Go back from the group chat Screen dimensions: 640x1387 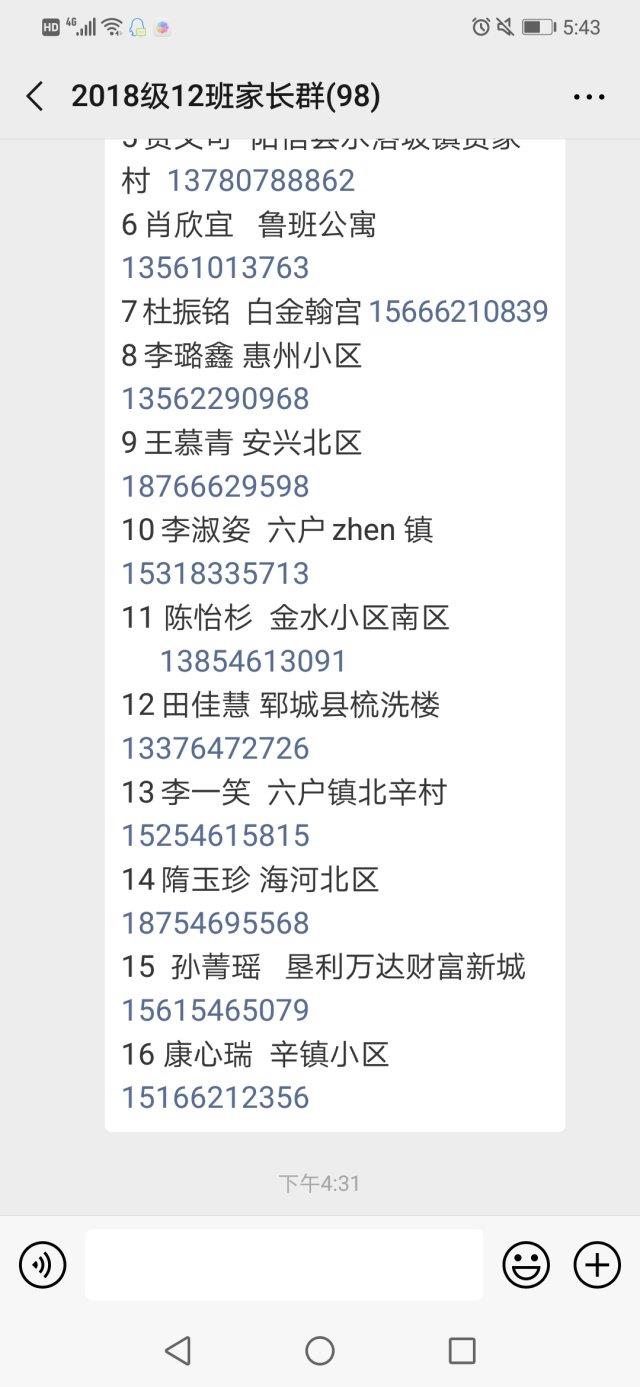35,97
